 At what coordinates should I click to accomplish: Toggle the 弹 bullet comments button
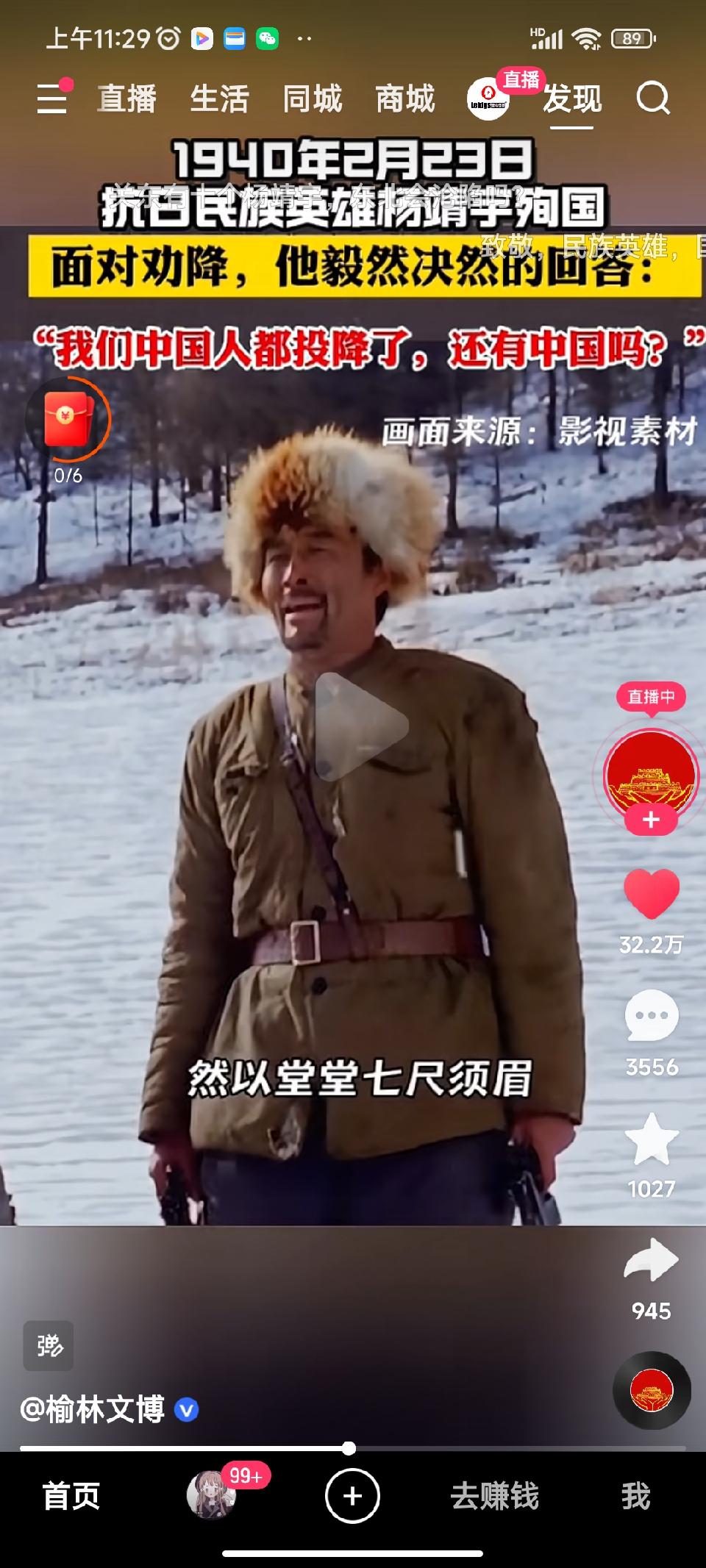[x=49, y=1345]
